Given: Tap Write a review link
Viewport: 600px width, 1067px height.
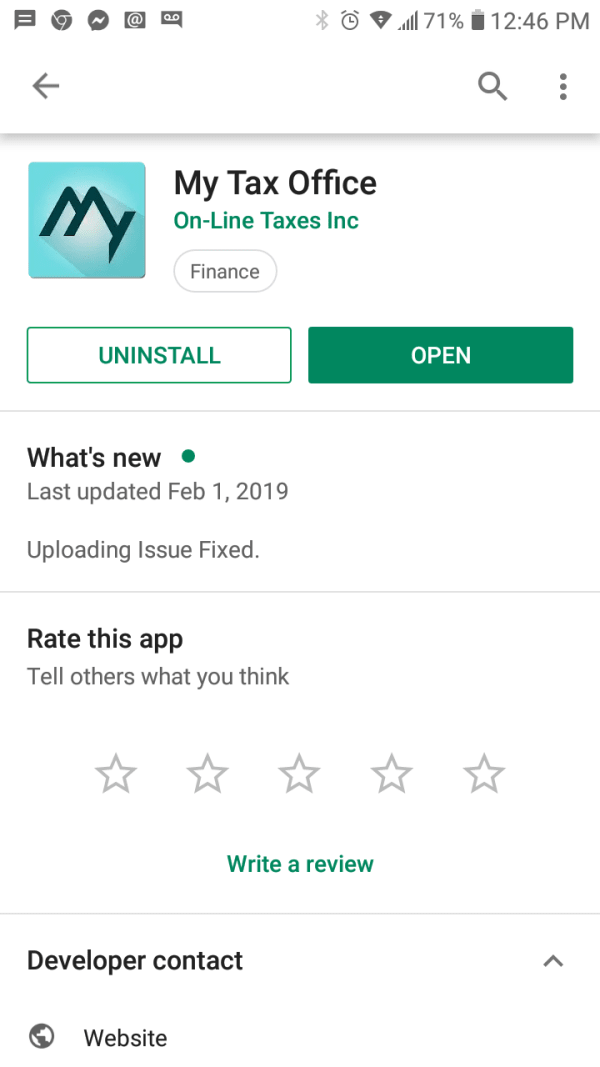Looking at the screenshot, I should point(300,864).
